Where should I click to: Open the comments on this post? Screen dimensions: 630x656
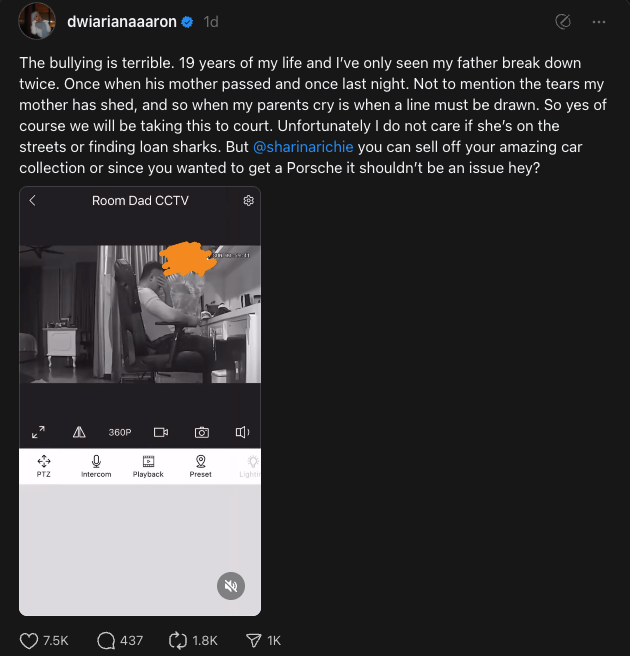click(107, 640)
